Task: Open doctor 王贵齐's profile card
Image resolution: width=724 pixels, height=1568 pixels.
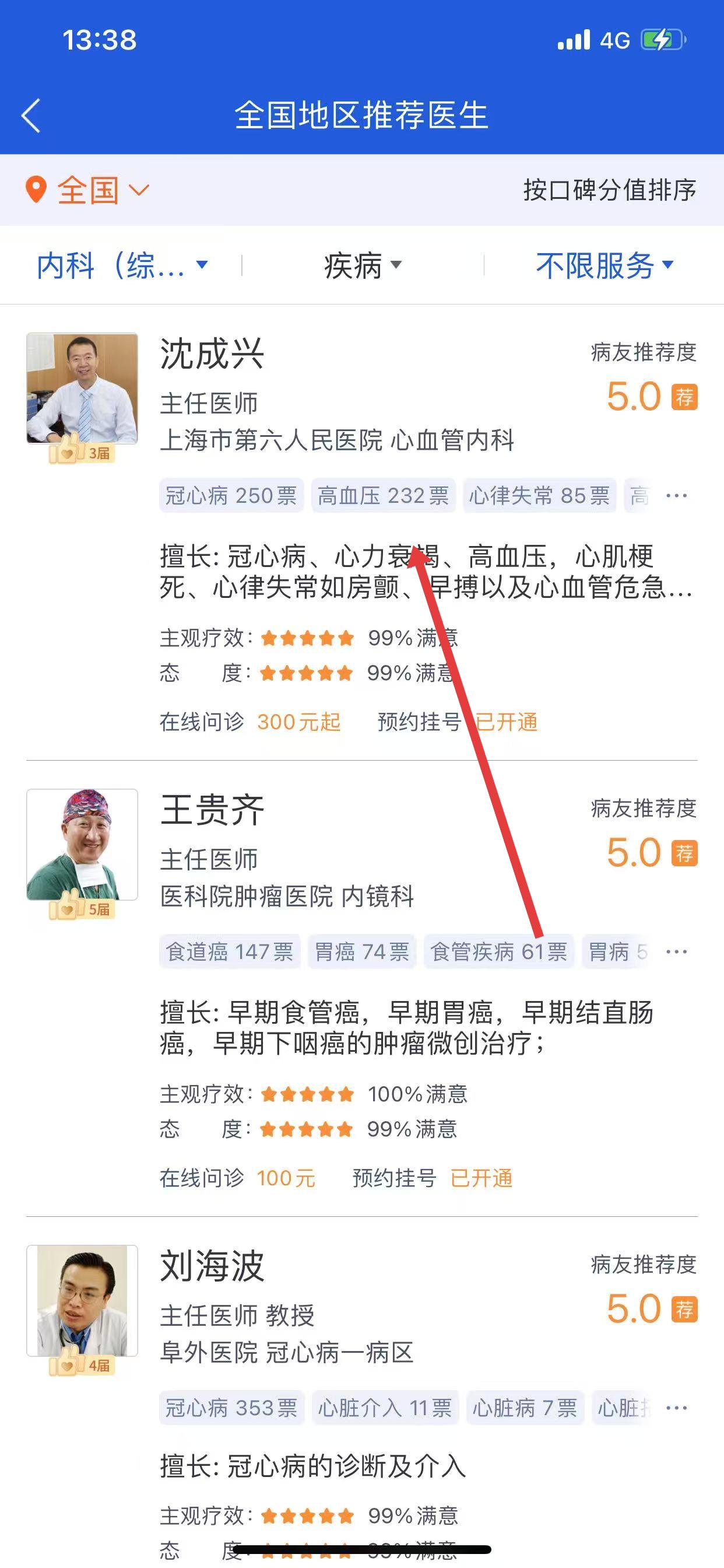Action: (x=212, y=811)
